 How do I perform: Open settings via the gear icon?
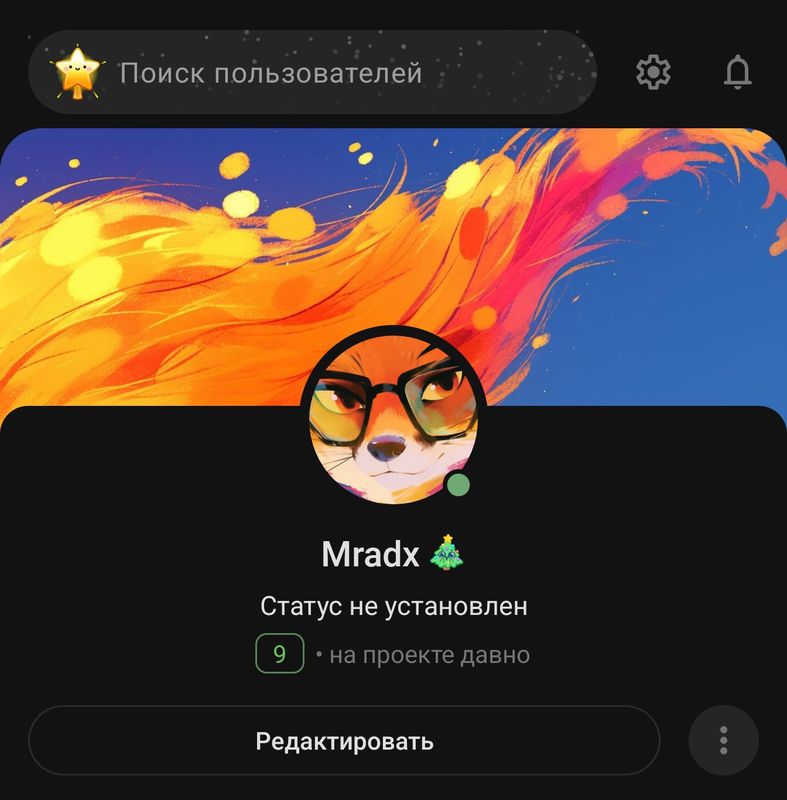point(653,72)
